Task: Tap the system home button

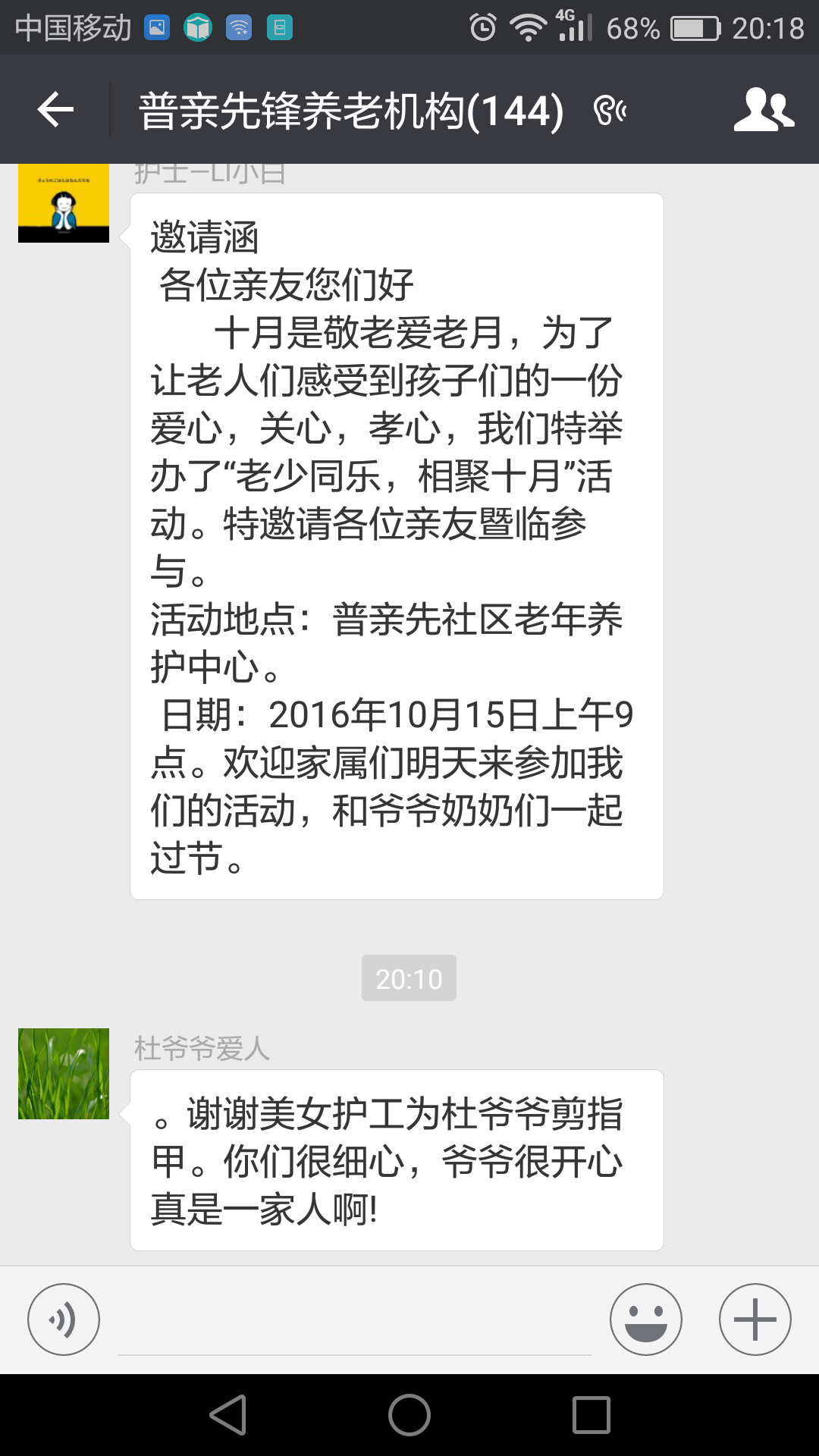Action: (409, 1415)
